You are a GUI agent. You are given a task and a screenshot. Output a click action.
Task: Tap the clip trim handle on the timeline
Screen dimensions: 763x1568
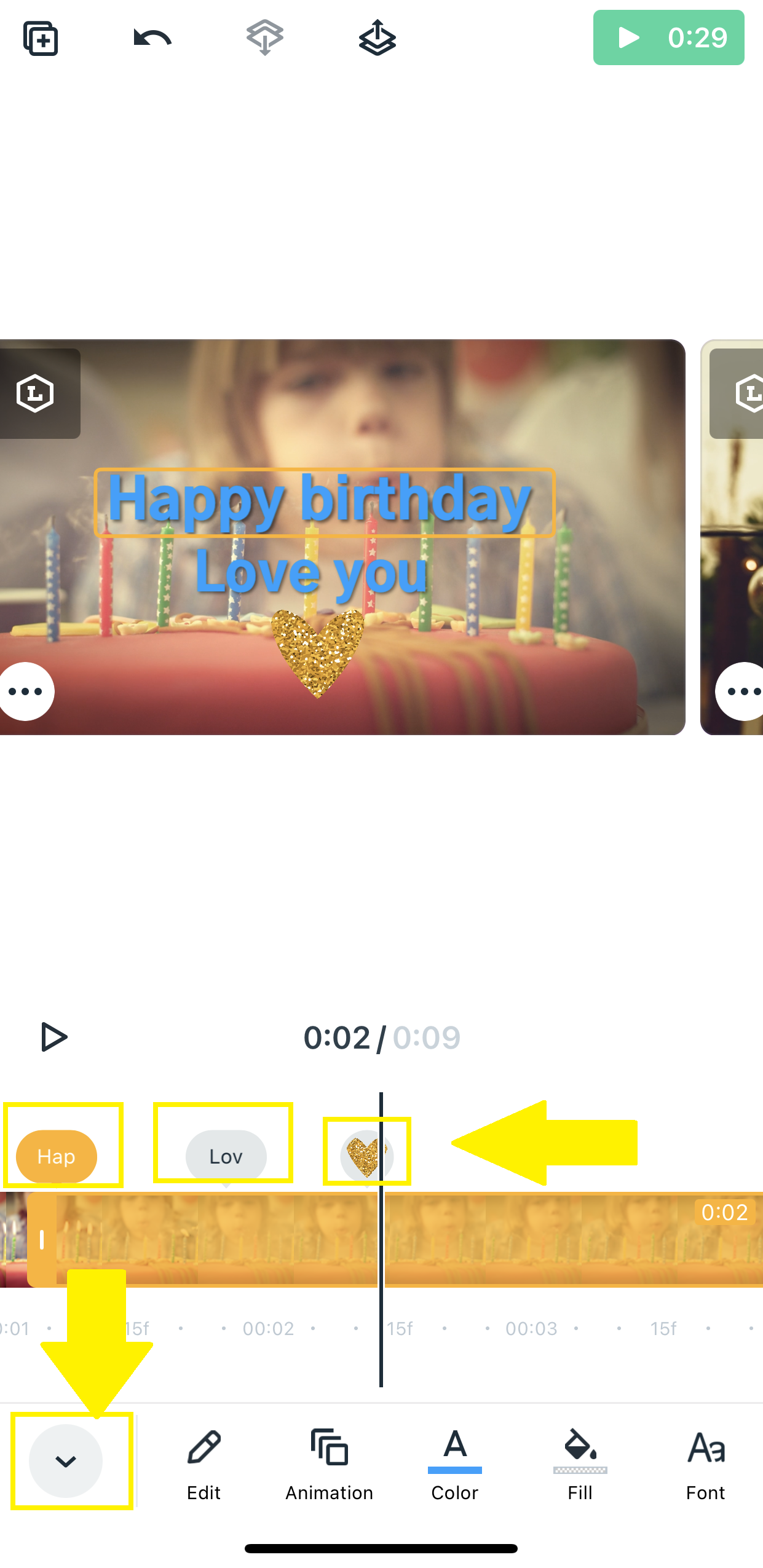(42, 1239)
